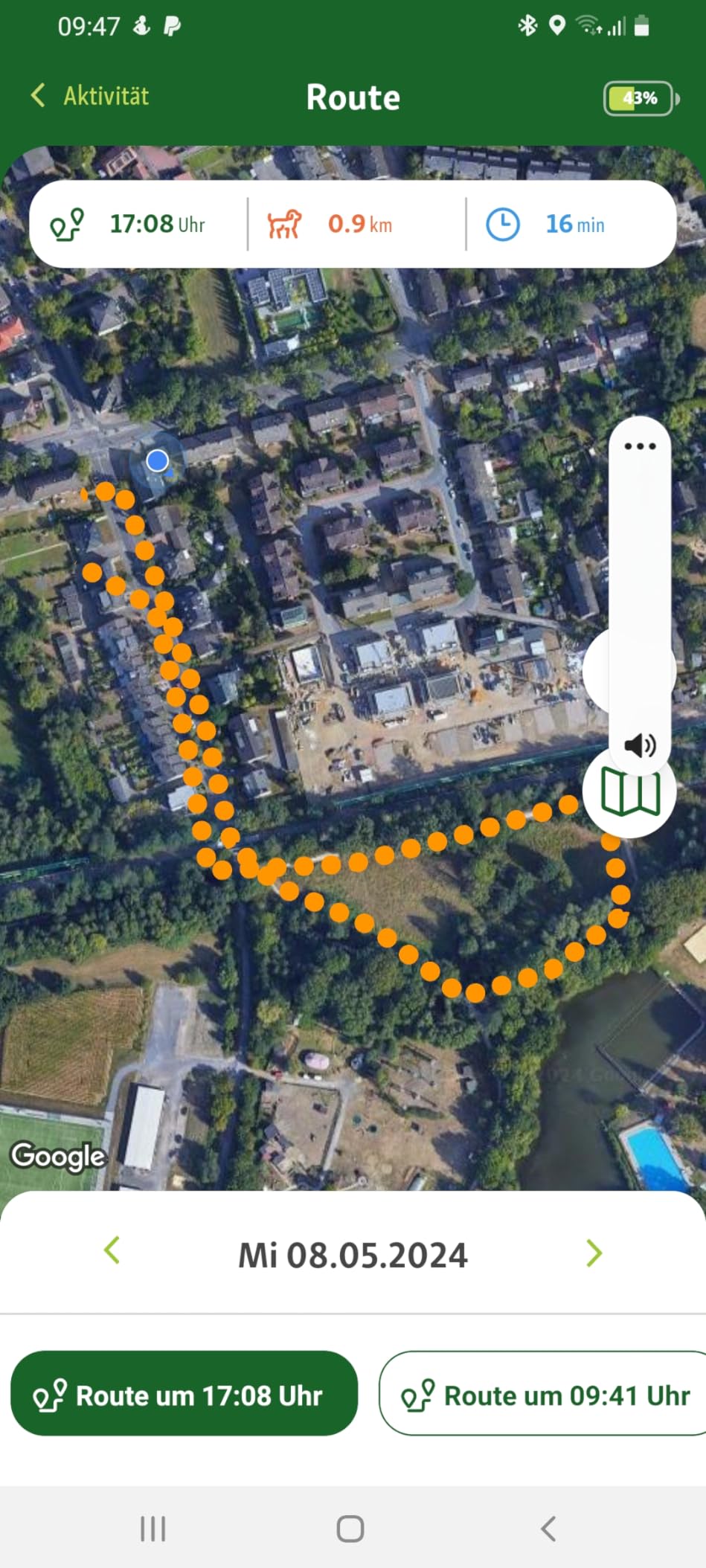Tap the Google logo on the map

[59, 1156]
